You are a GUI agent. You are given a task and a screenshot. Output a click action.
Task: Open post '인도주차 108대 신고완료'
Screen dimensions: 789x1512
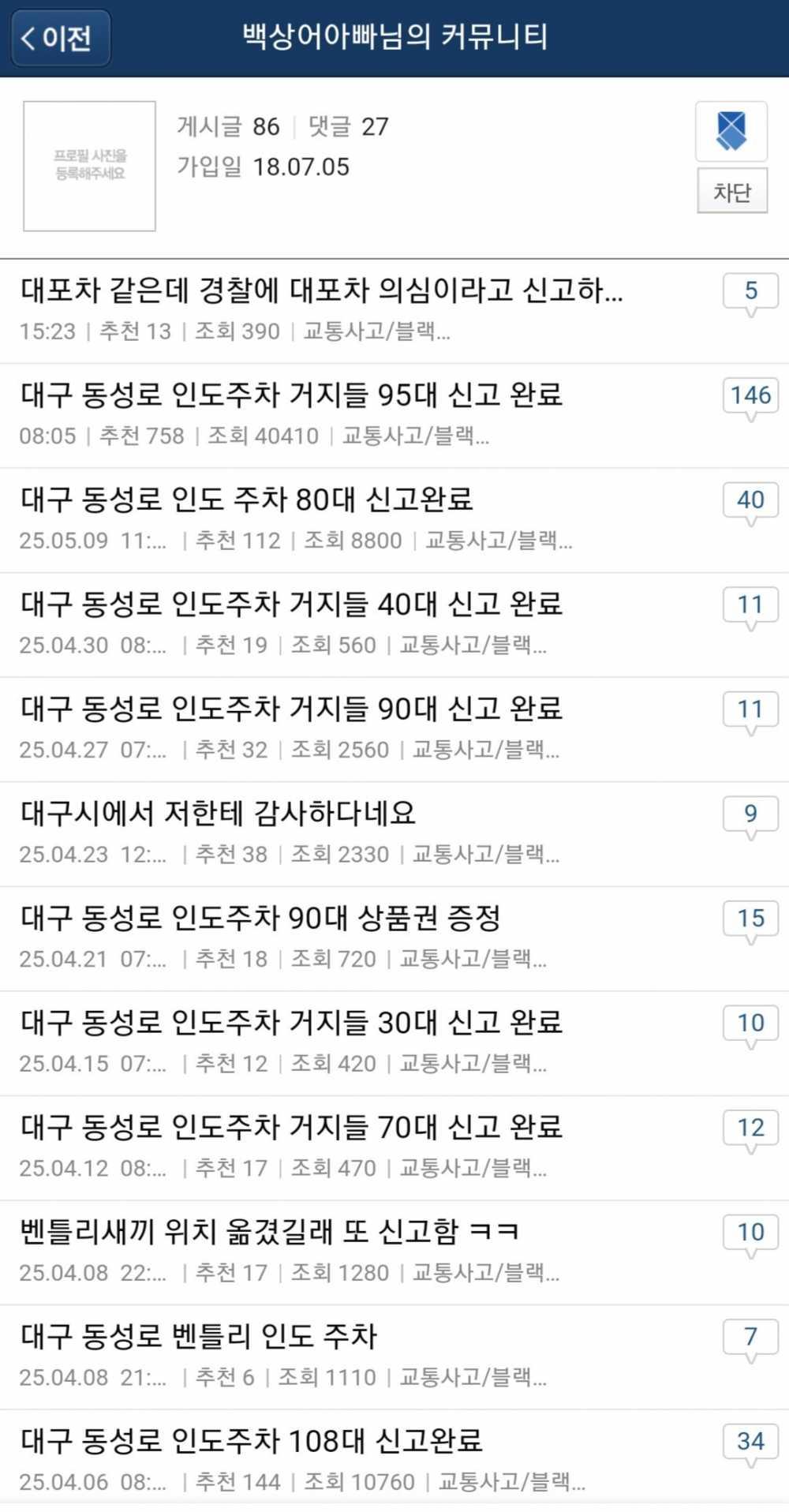(252, 1441)
